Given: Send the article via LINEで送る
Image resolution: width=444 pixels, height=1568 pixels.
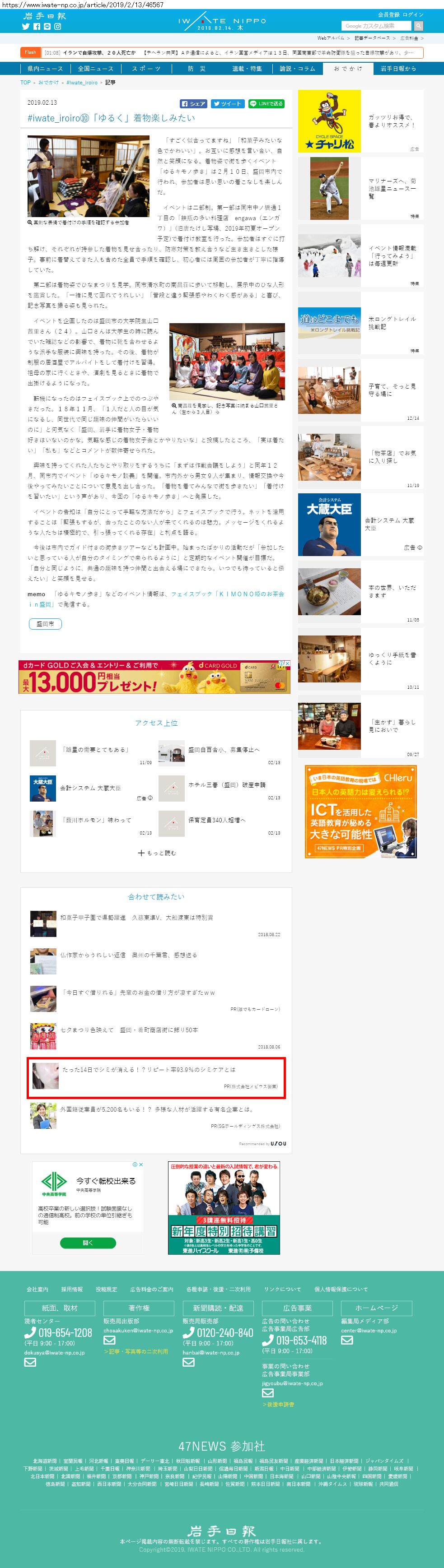Looking at the screenshot, I should (x=266, y=104).
